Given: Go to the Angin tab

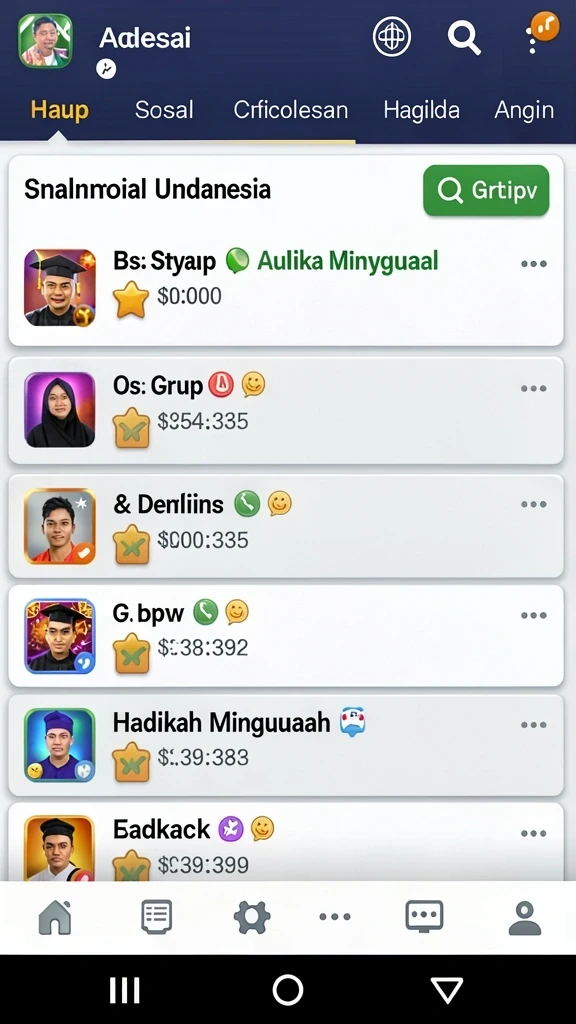Looking at the screenshot, I should pyautogui.click(x=524, y=110).
